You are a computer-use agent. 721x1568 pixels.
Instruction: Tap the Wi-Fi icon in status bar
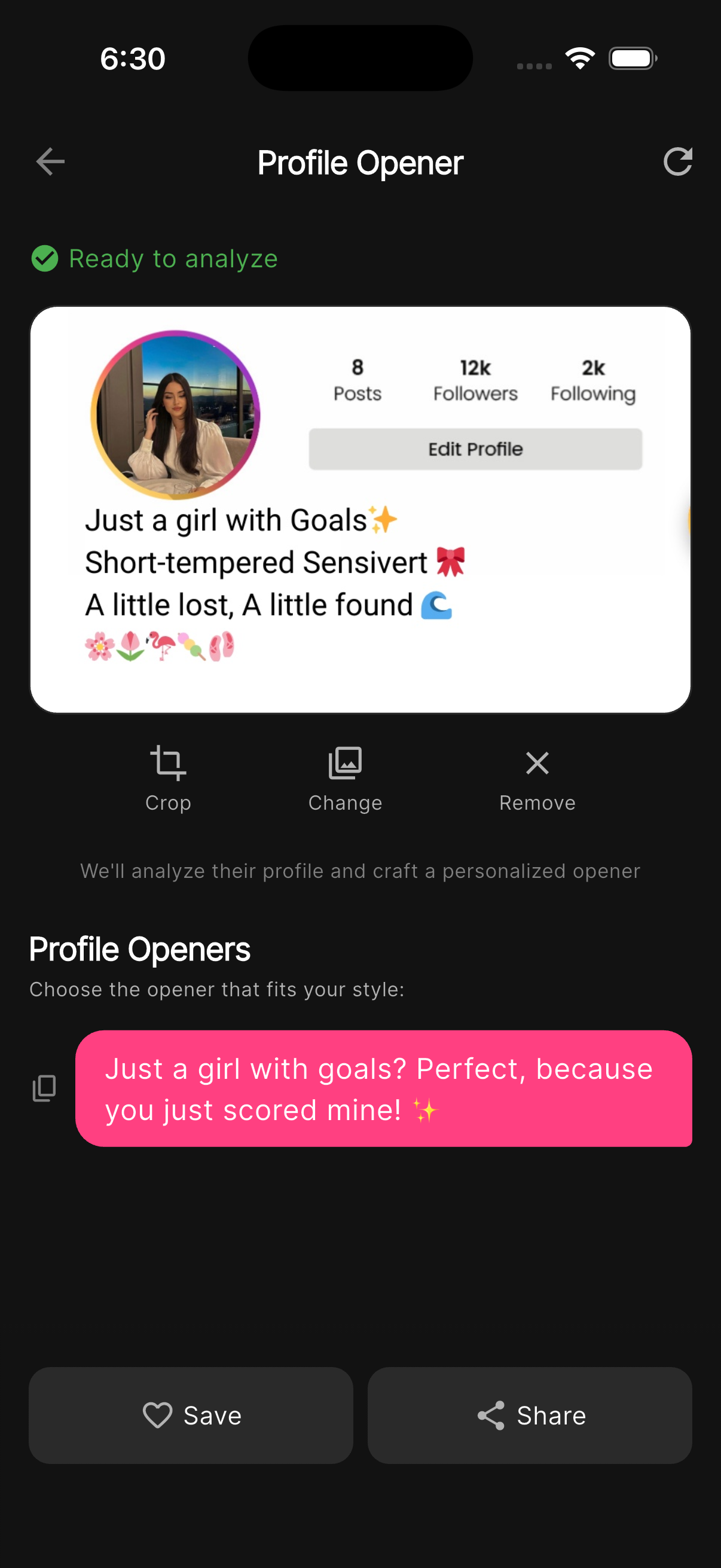580,58
